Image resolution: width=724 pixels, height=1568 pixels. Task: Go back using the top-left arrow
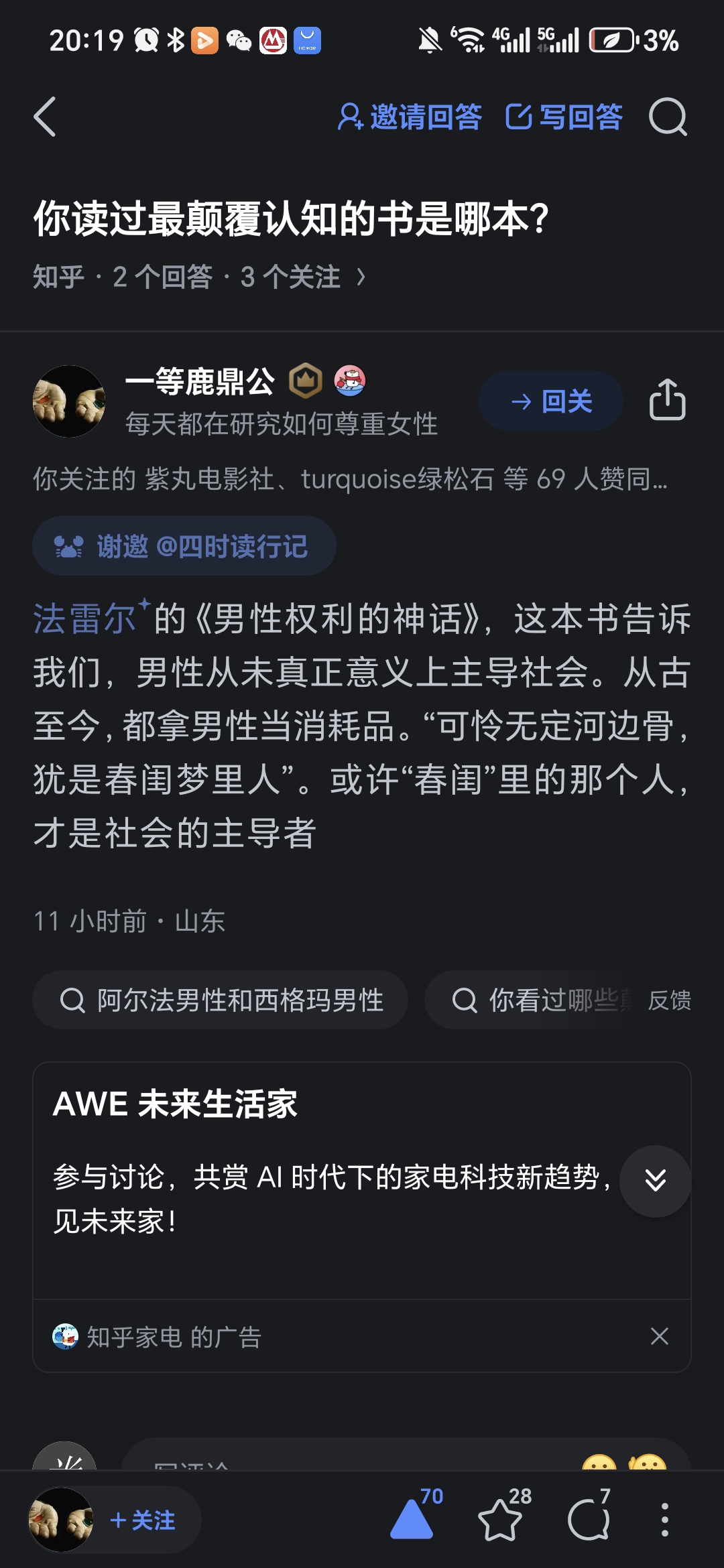45,117
